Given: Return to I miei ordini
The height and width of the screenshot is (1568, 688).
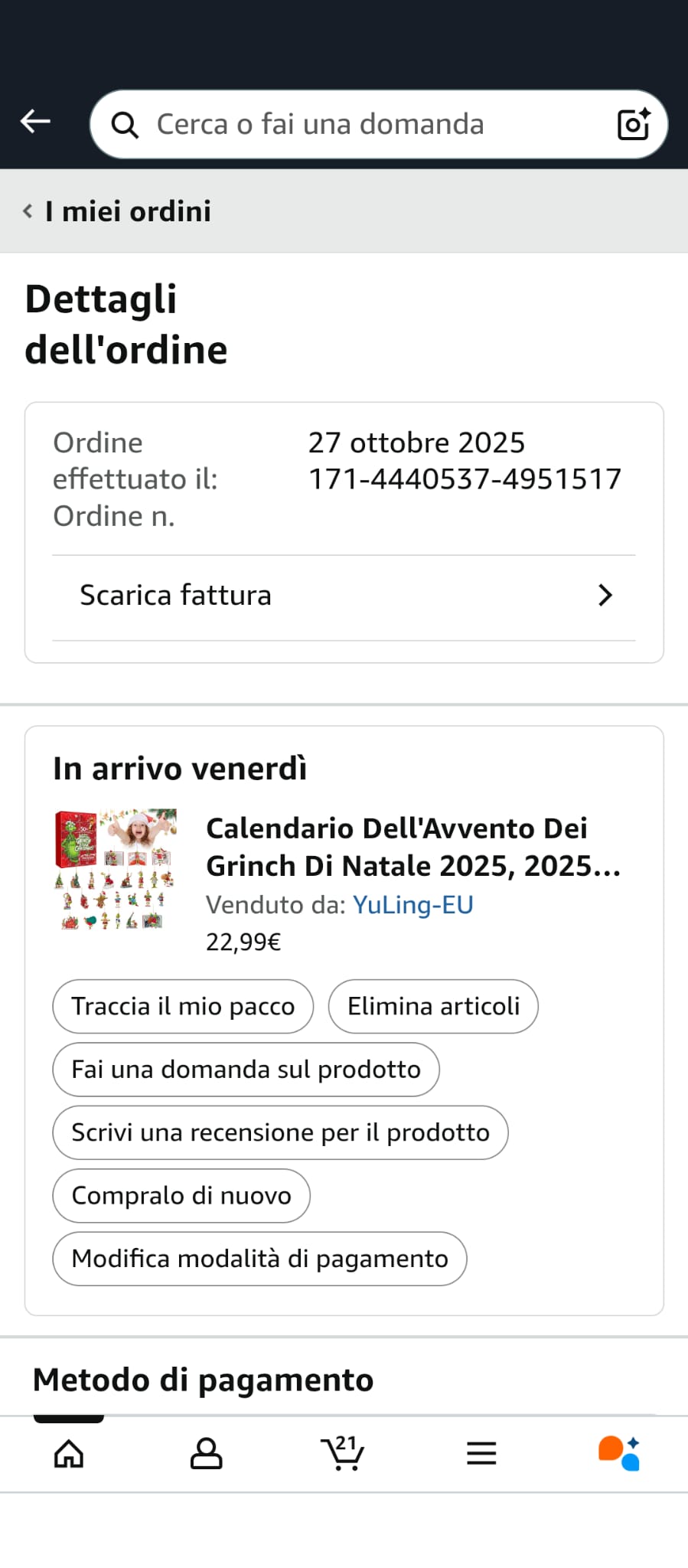Looking at the screenshot, I should pyautogui.click(x=118, y=211).
